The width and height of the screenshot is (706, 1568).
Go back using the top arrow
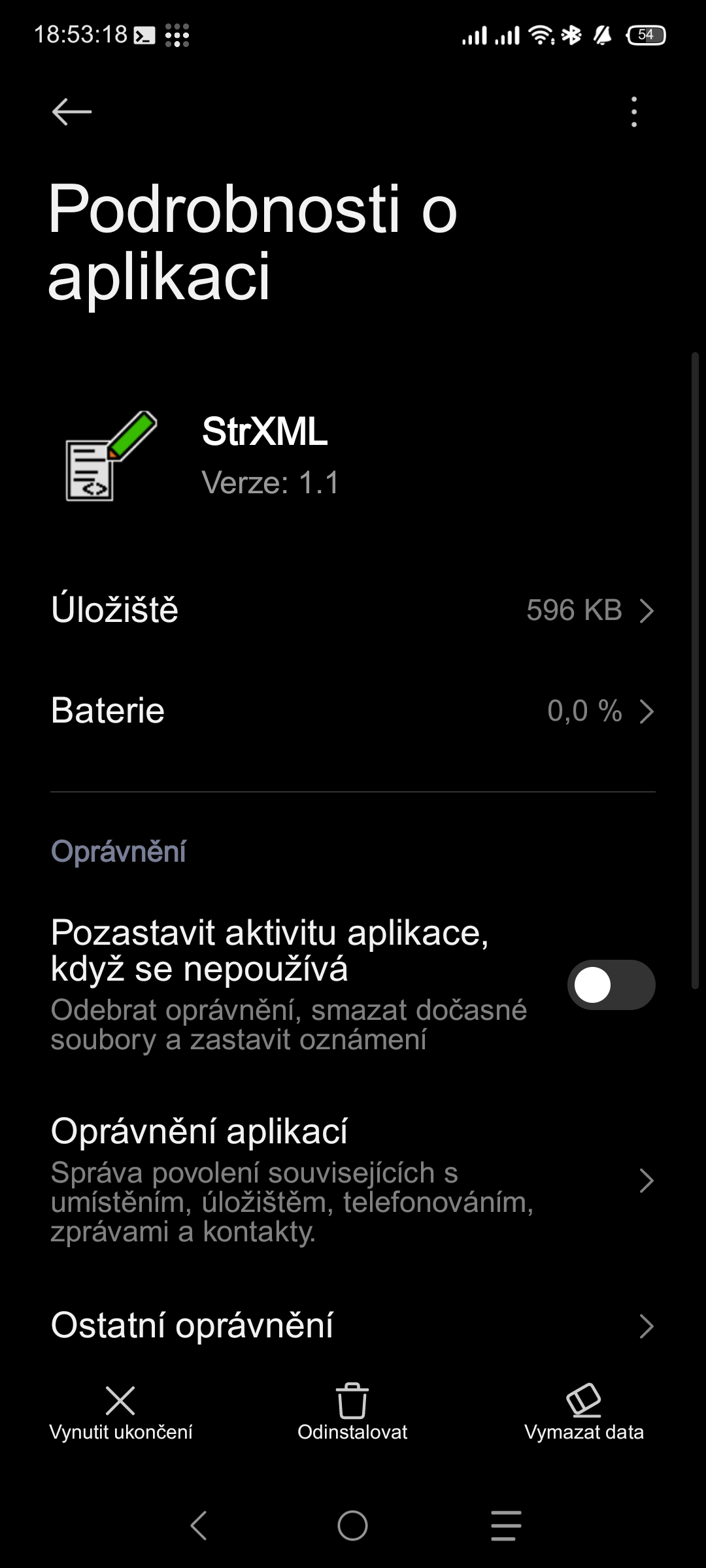72,112
